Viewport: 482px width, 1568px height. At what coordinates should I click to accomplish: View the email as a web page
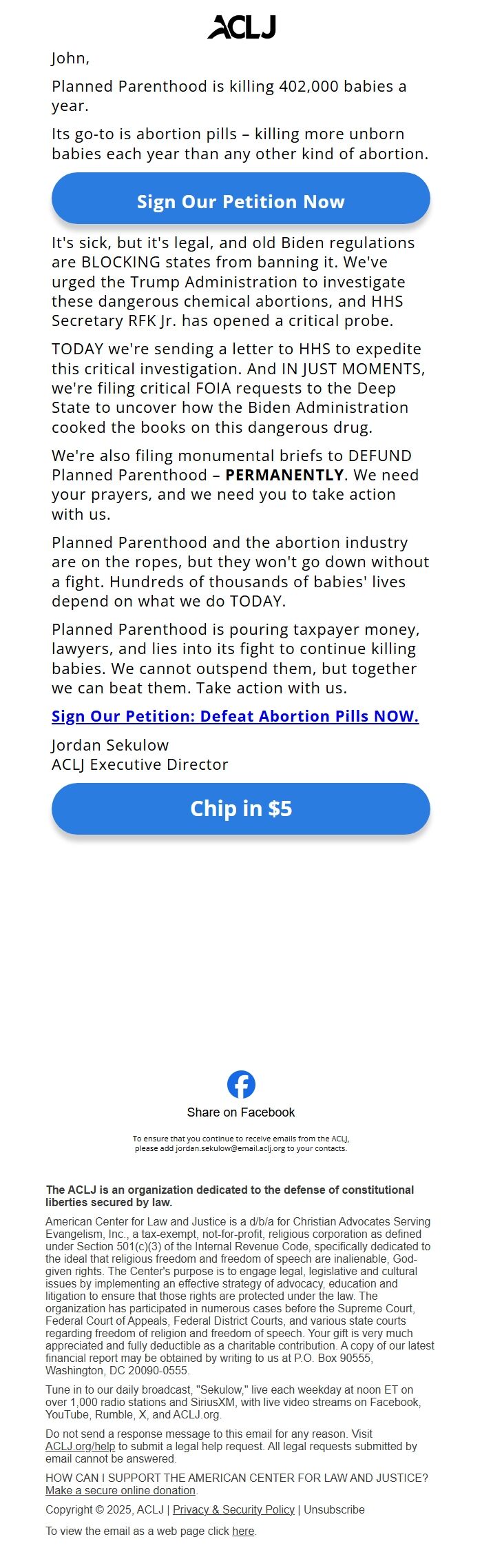(243, 1531)
